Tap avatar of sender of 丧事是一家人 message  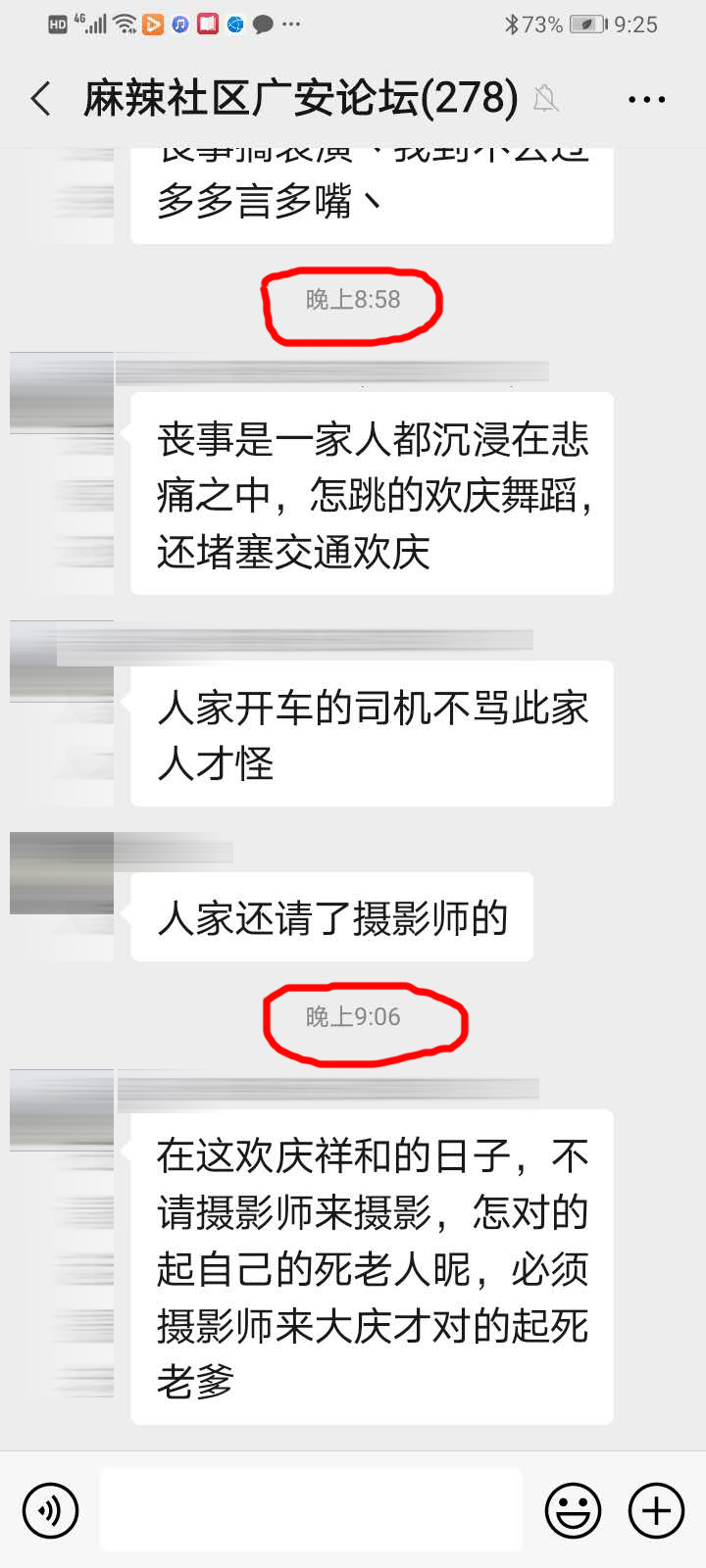(61, 394)
